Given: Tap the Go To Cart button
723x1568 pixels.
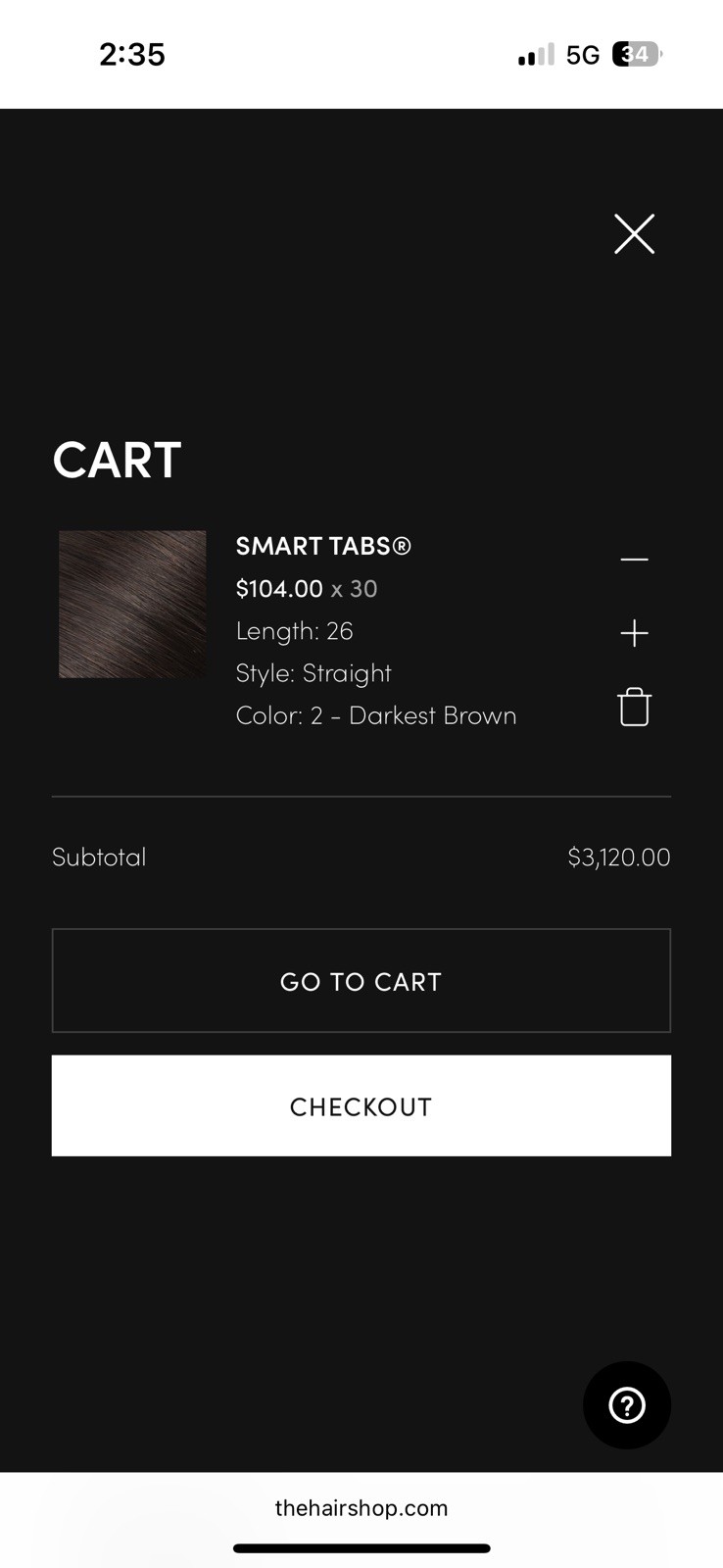Looking at the screenshot, I should coord(361,981).
